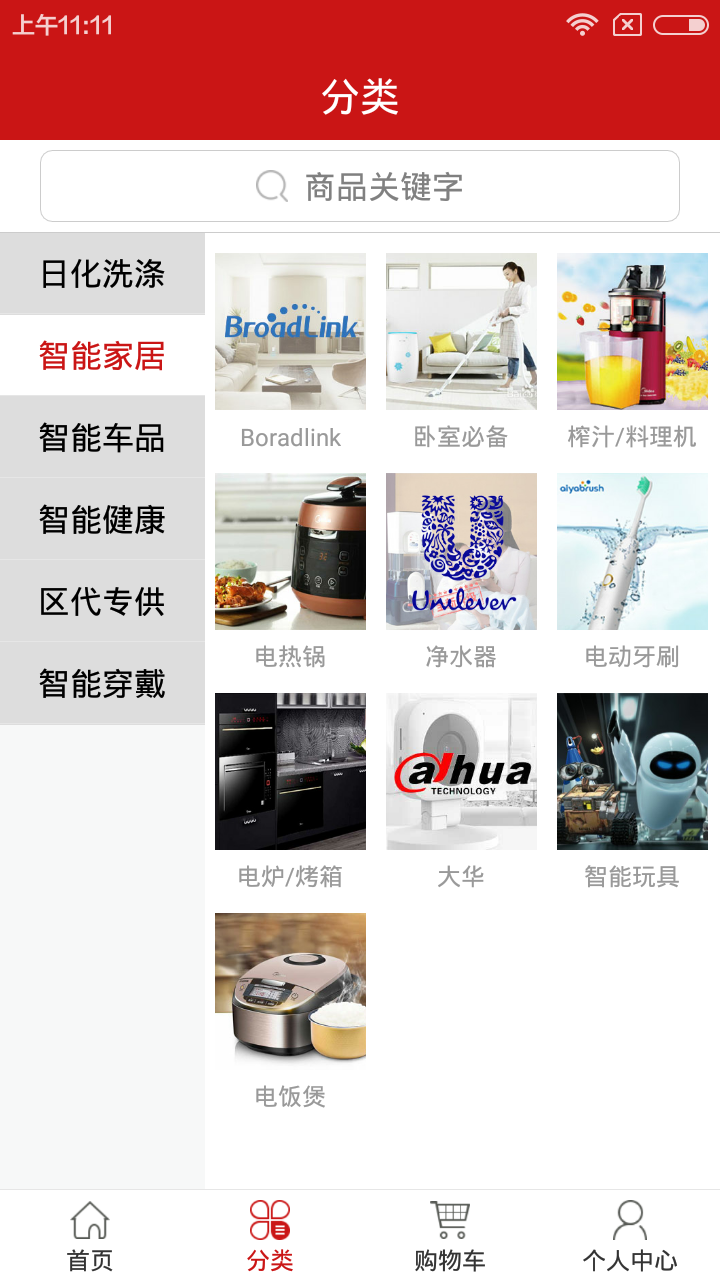The height and width of the screenshot is (1280, 720).
Task: Click the SIM status icon in status bar
Action: coord(628,24)
